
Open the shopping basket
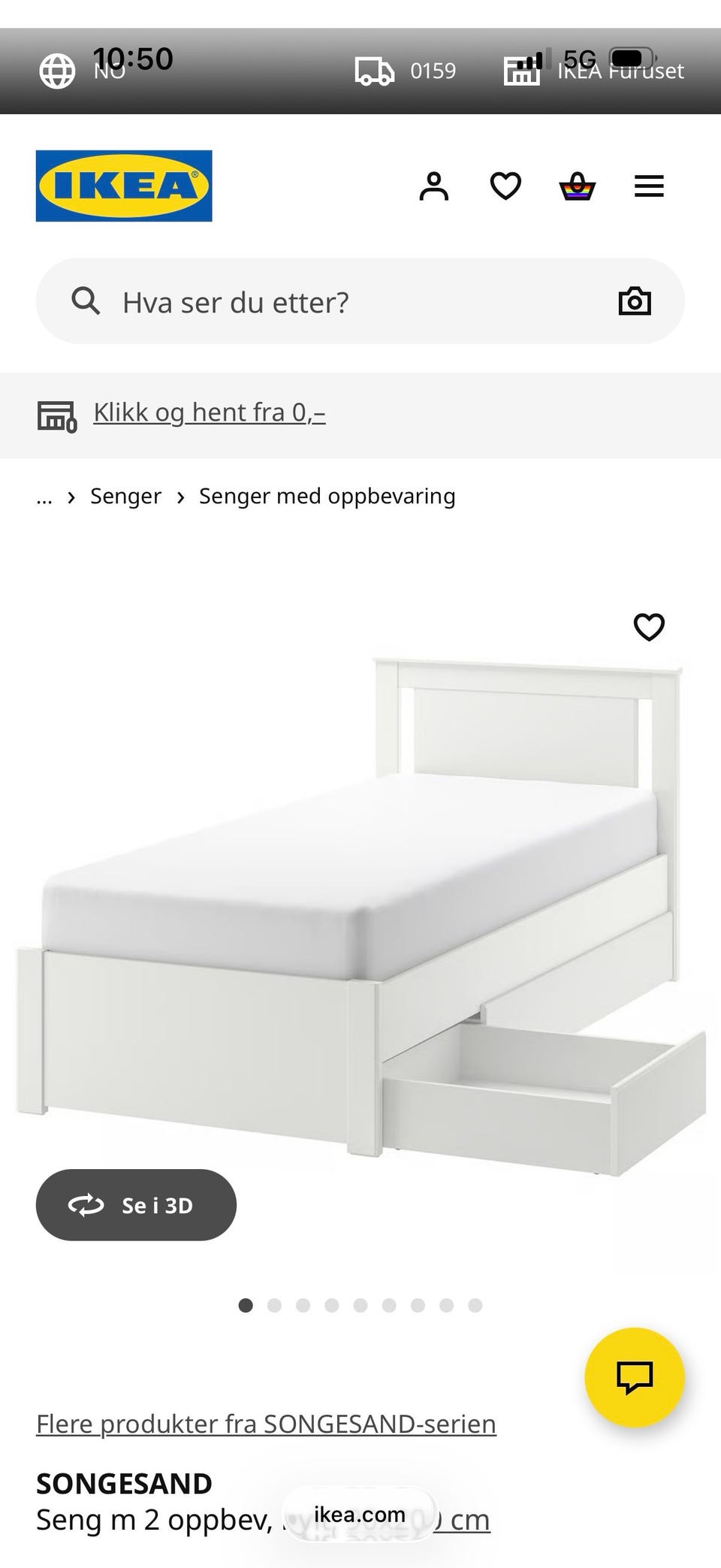coord(578,186)
